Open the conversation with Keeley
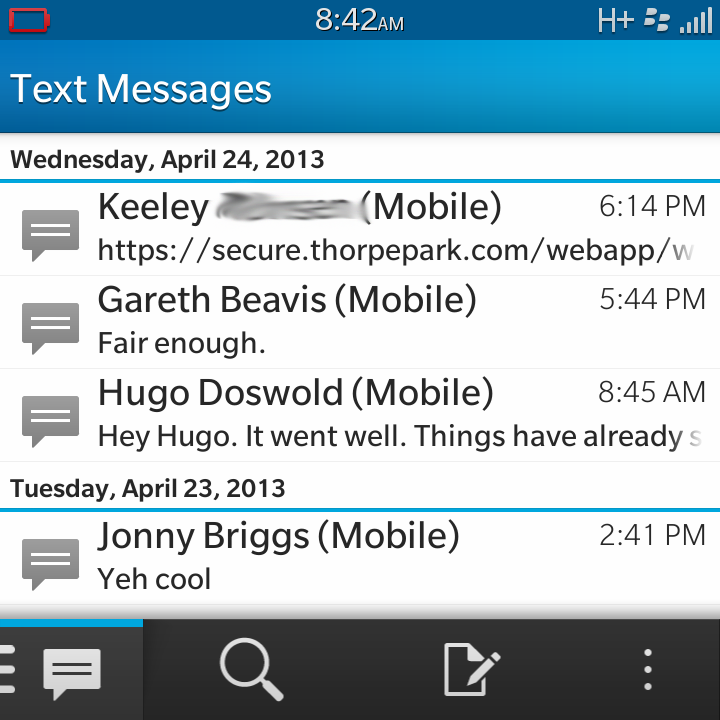 pyautogui.click(x=360, y=229)
